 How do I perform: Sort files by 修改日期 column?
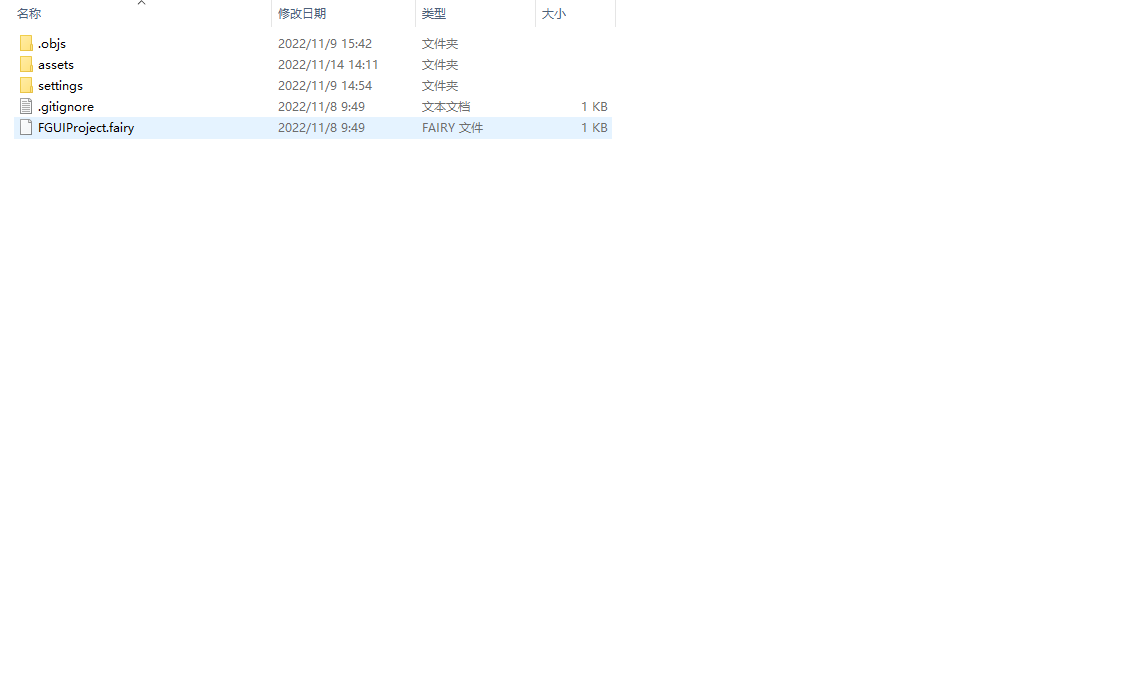click(343, 14)
